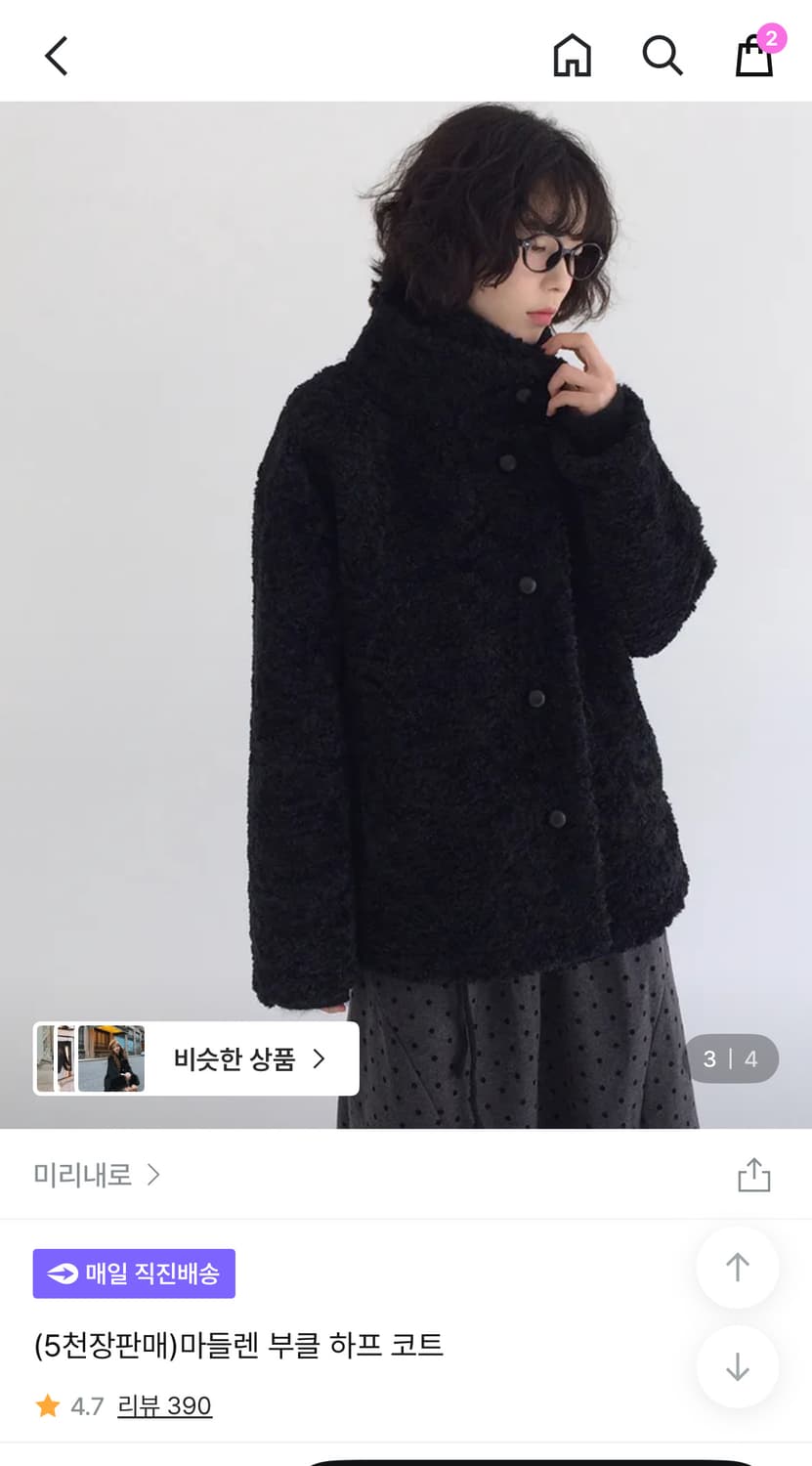The image size is (812, 1466).
Task: Select the 미리내로 seller name
Action: (83, 1175)
